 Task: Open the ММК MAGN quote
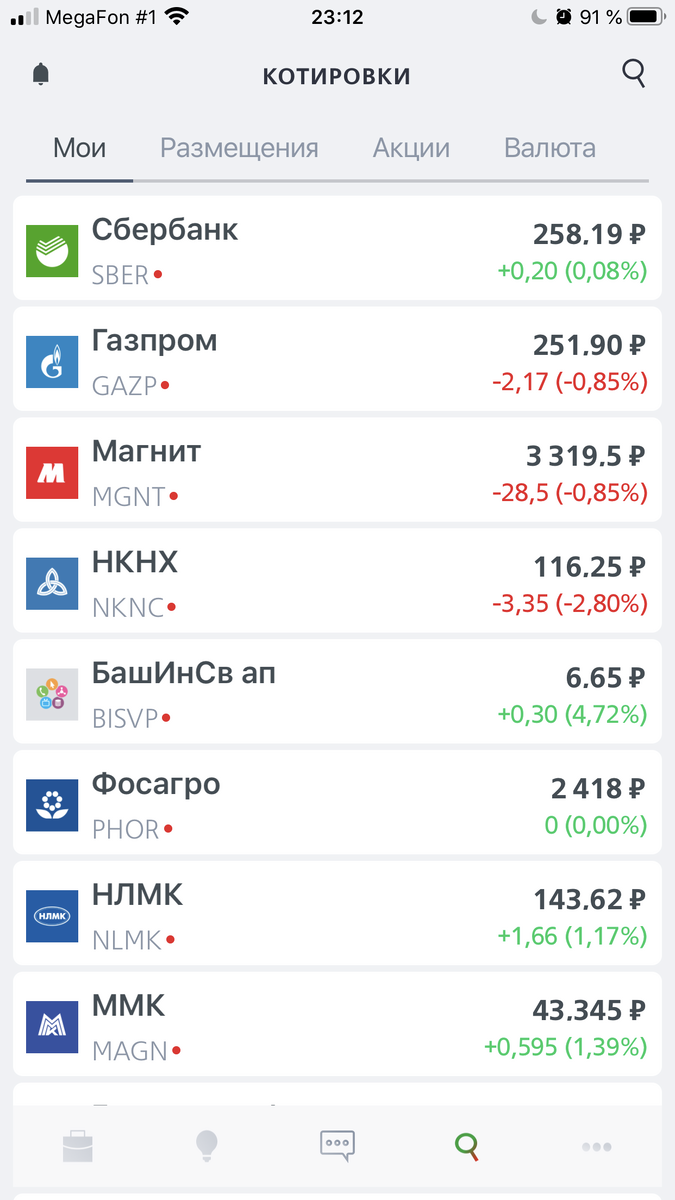(337, 1025)
